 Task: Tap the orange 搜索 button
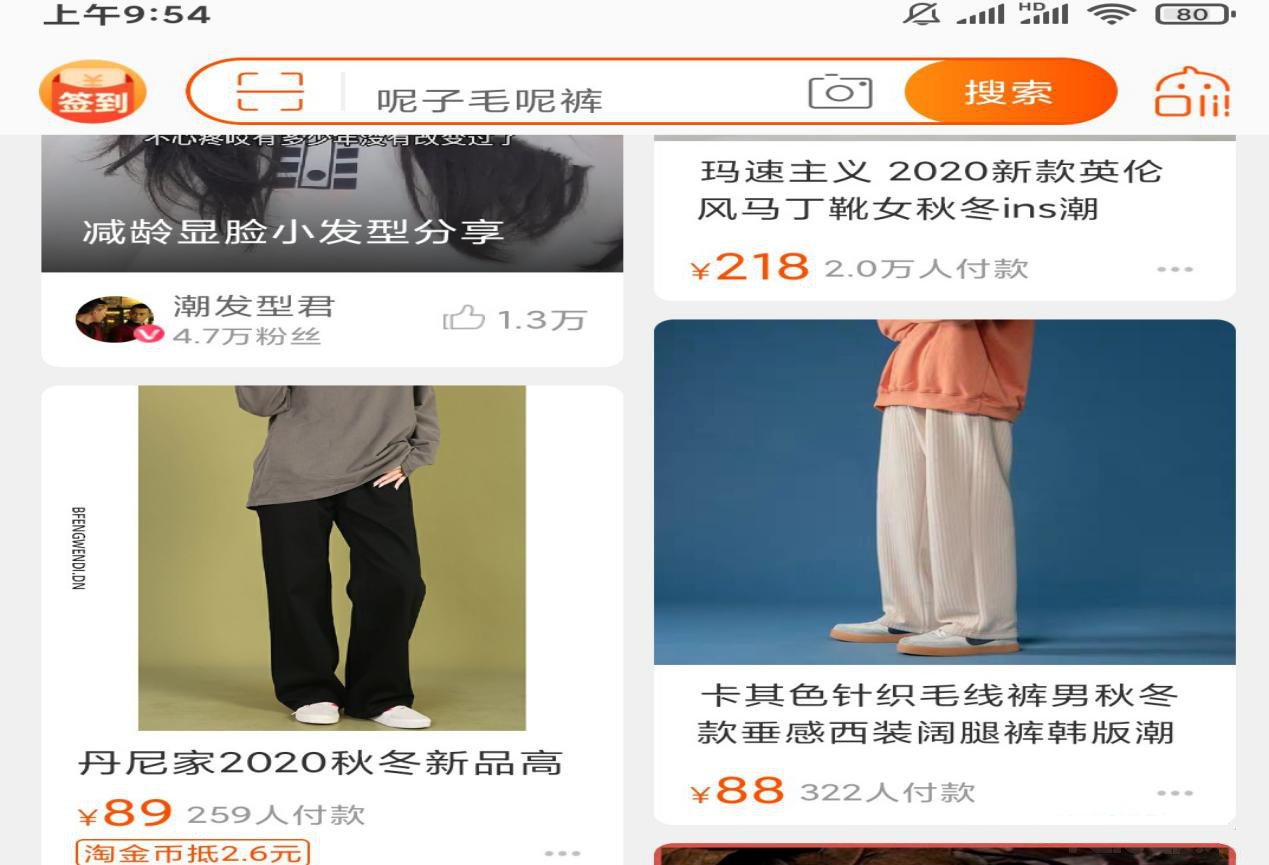click(x=1008, y=92)
